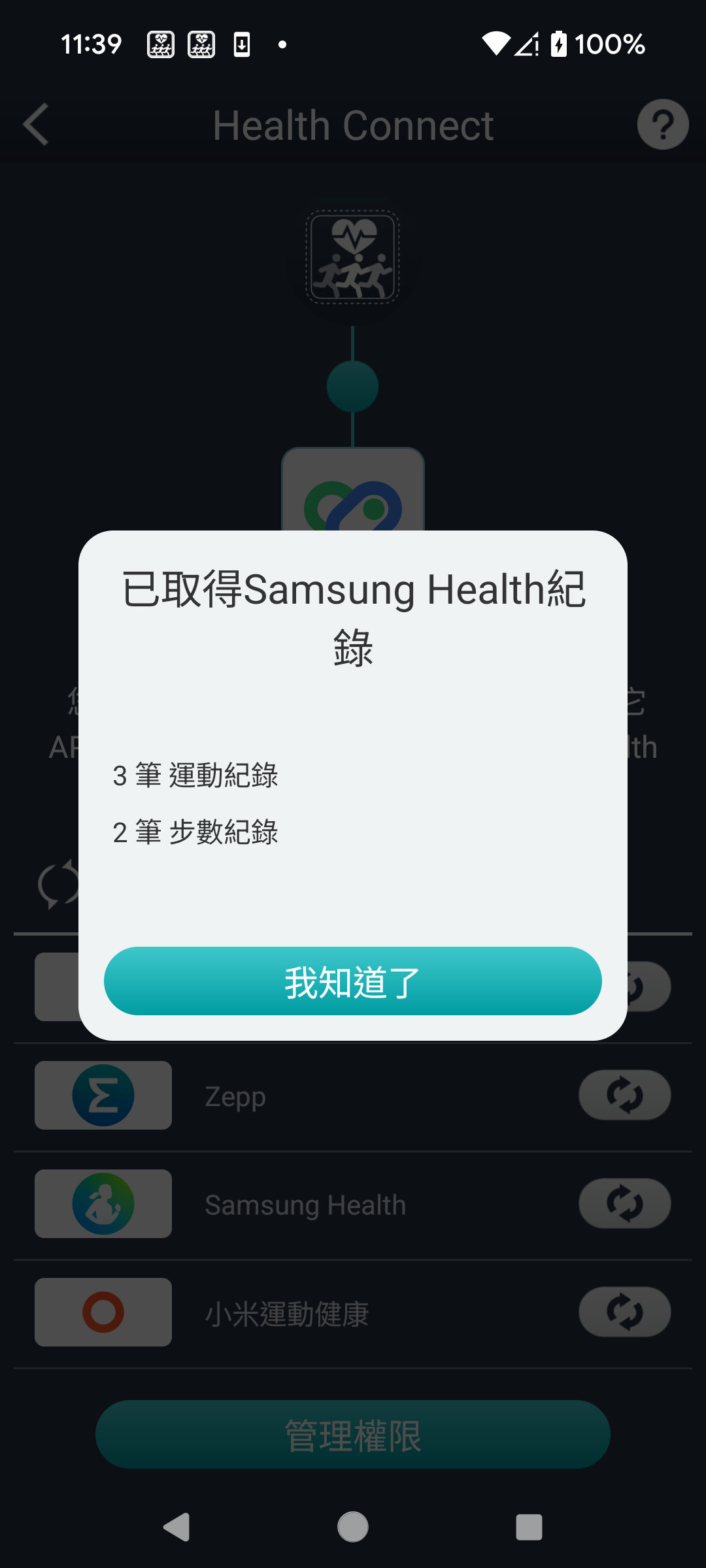Open the recent apps square button
The width and height of the screenshot is (706, 1568).
pos(529,1527)
